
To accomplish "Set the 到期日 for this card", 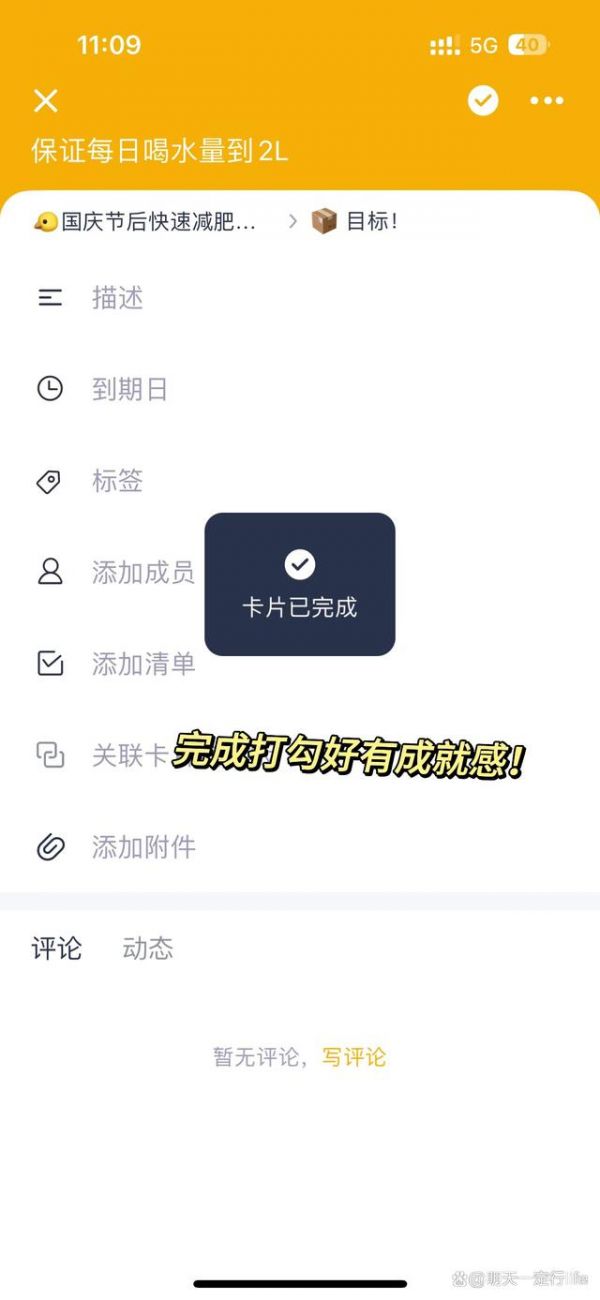I will tap(129, 389).
